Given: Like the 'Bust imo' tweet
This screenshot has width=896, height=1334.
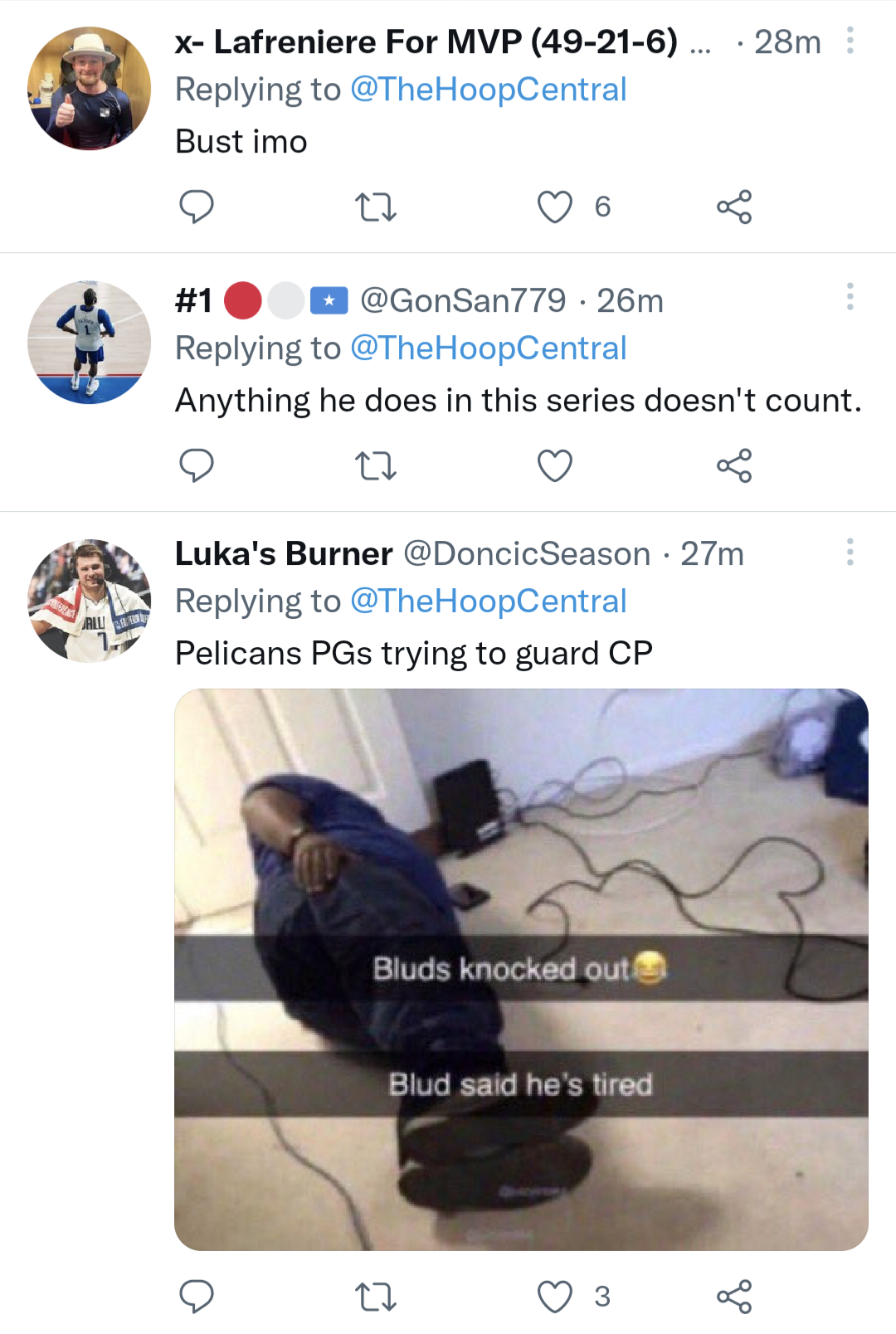Looking at the screenshot, I should click(x=555, y=207).
